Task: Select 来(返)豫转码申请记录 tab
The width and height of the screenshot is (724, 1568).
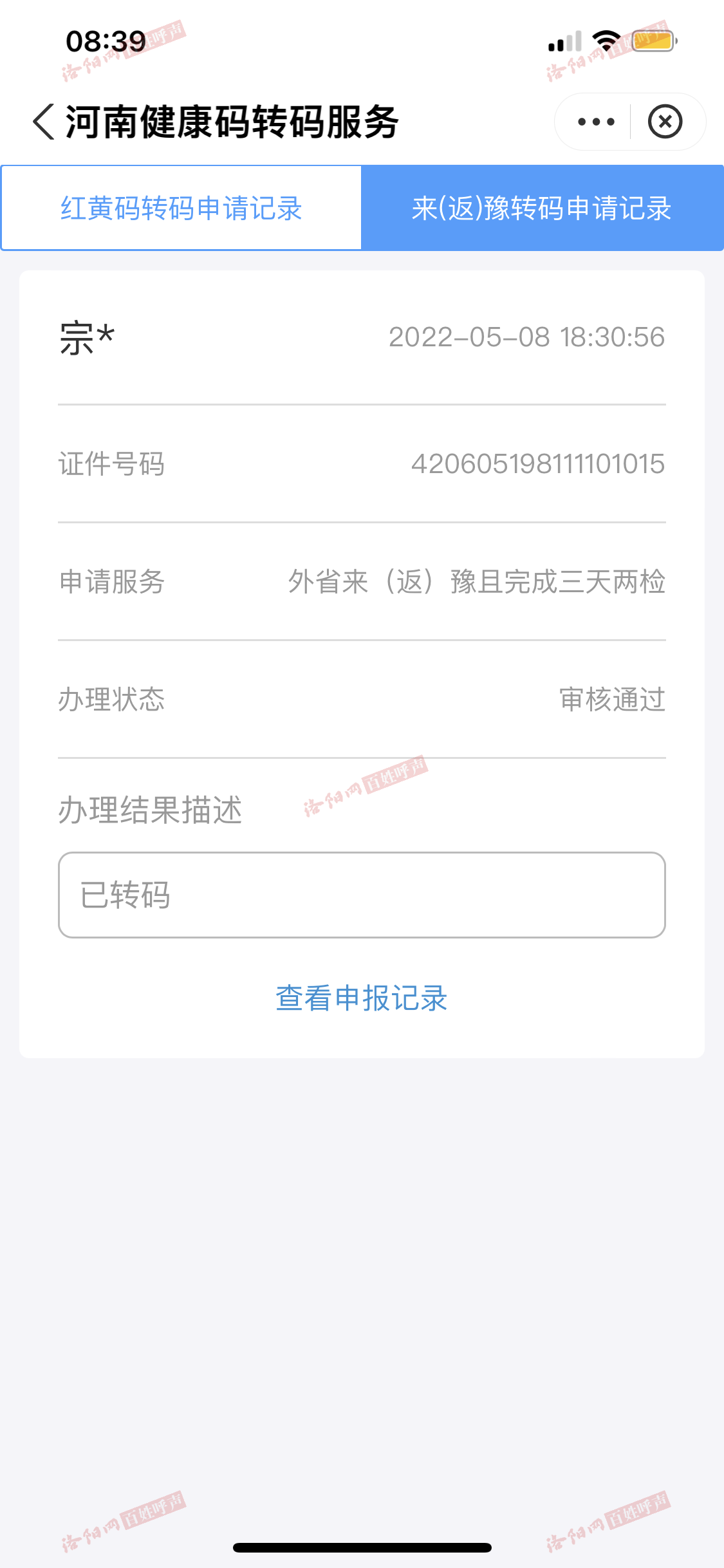Action: click(x=542, y=208)
